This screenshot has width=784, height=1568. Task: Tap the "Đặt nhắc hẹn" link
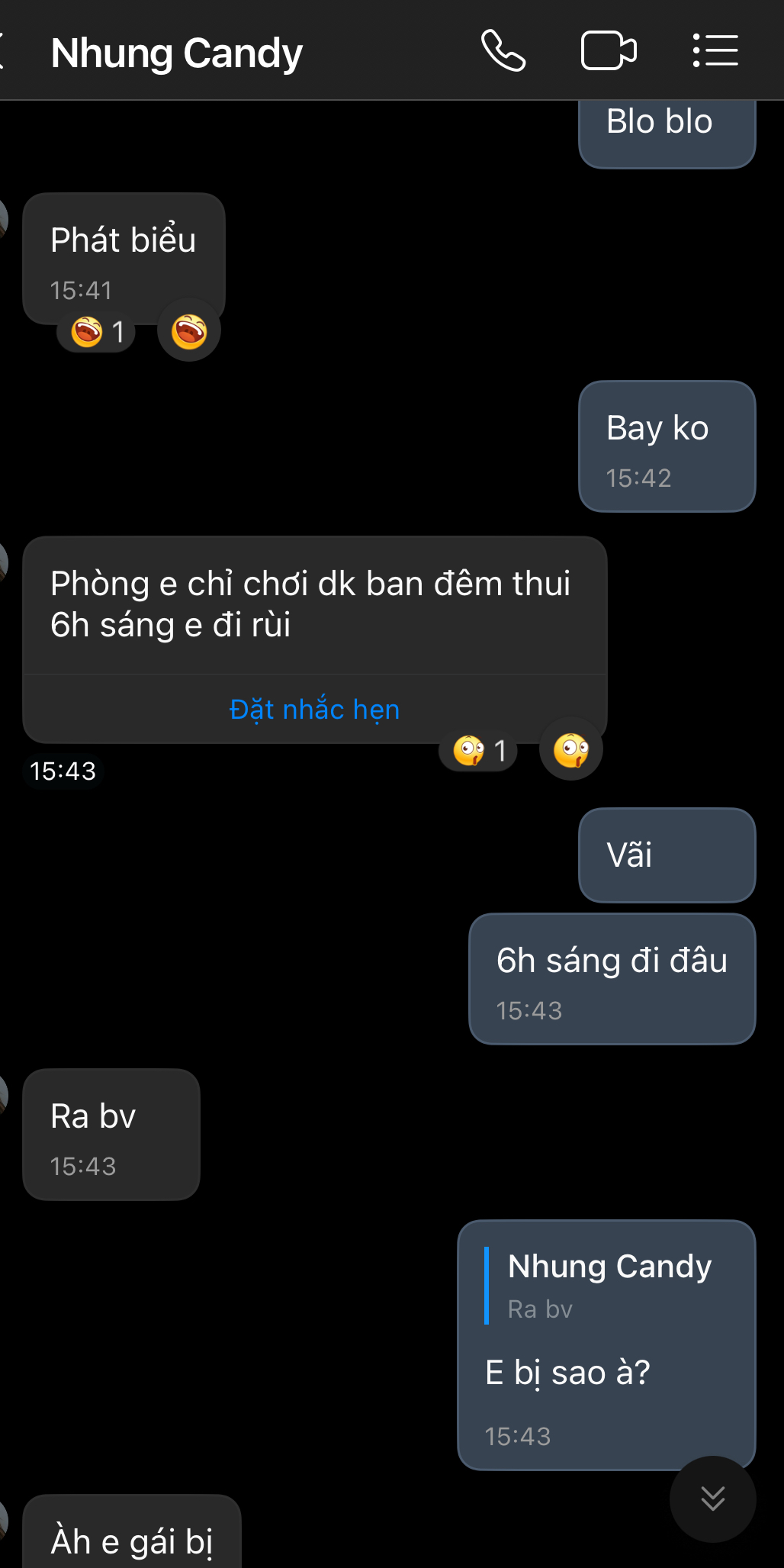tap(314, 710)
